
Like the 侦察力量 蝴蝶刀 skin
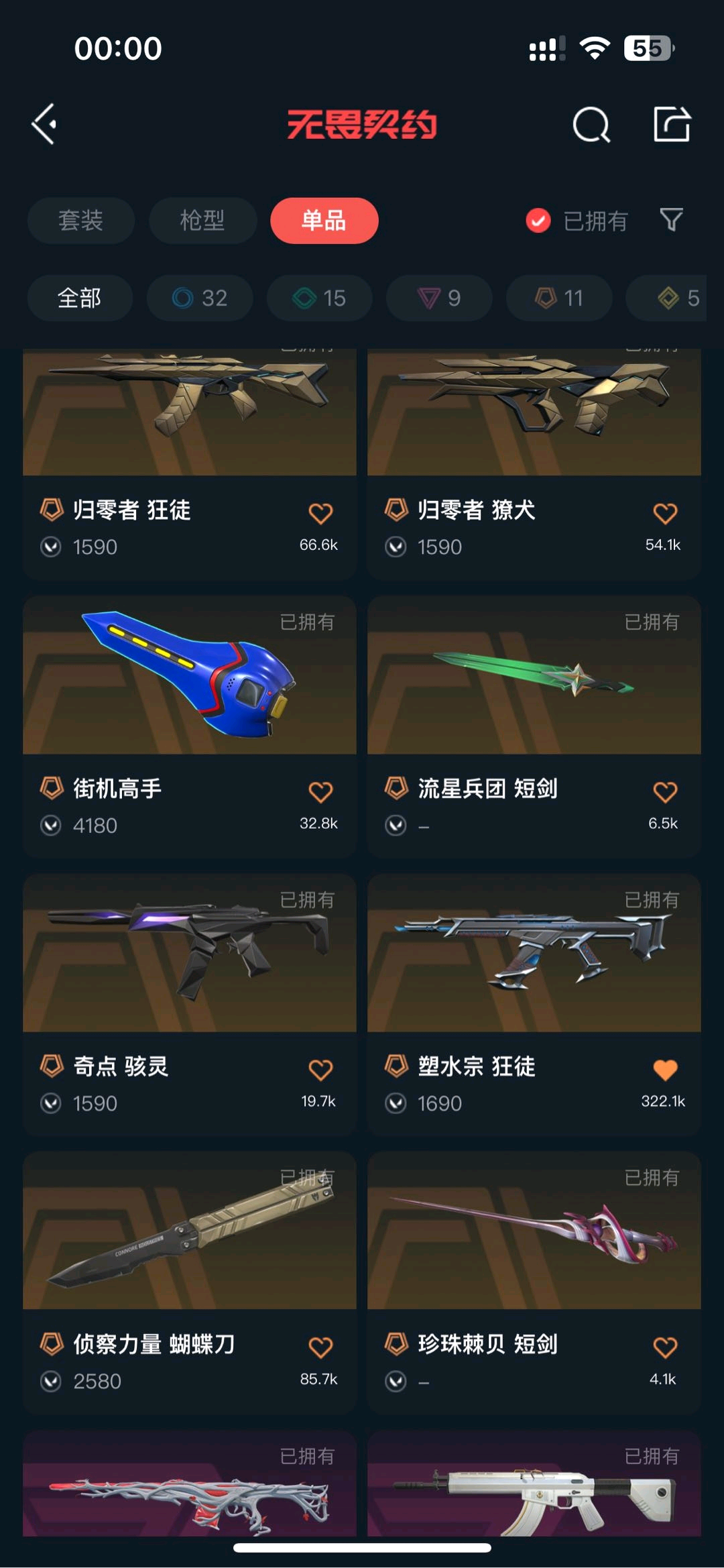tap(320, 1347)
